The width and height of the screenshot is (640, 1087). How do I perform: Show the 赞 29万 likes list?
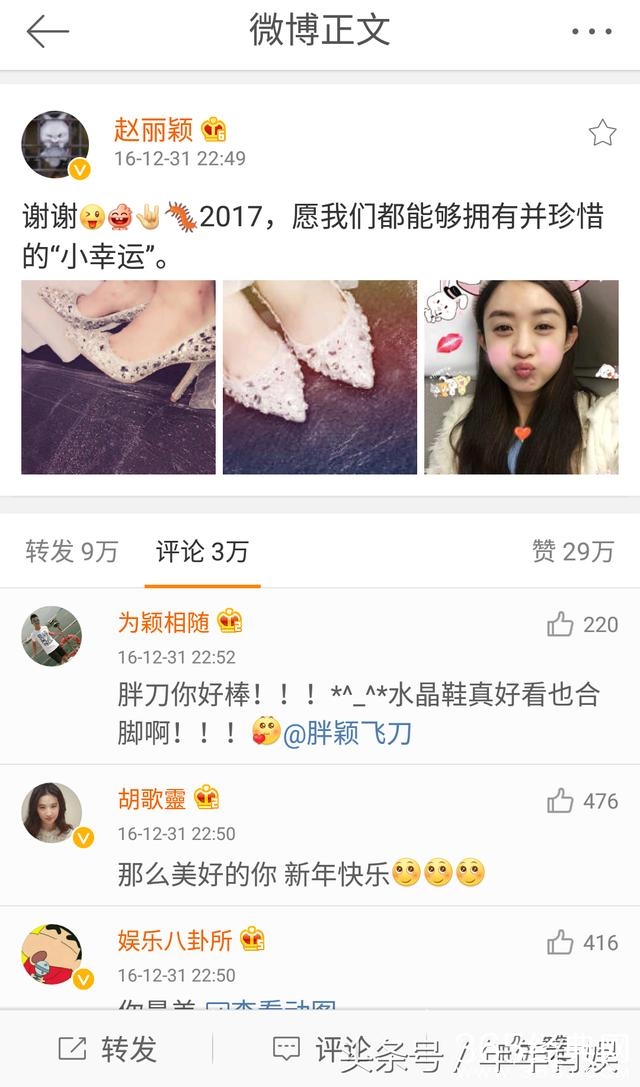573,551
